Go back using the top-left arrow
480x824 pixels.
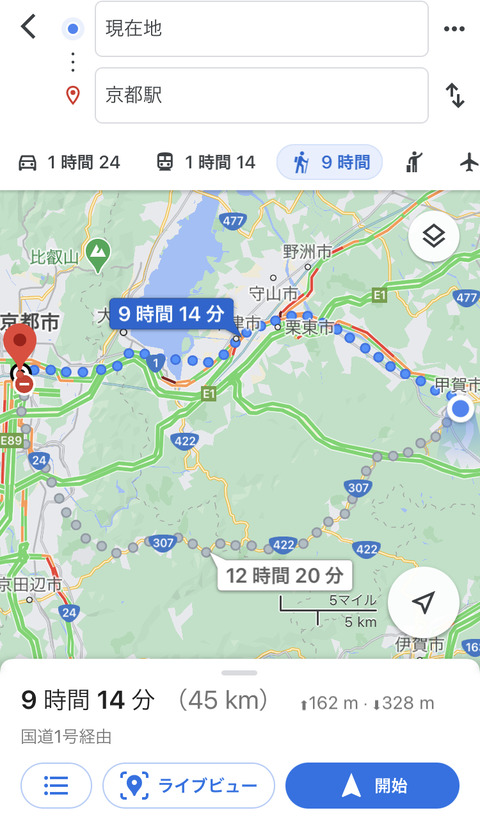tap(28, 27)
